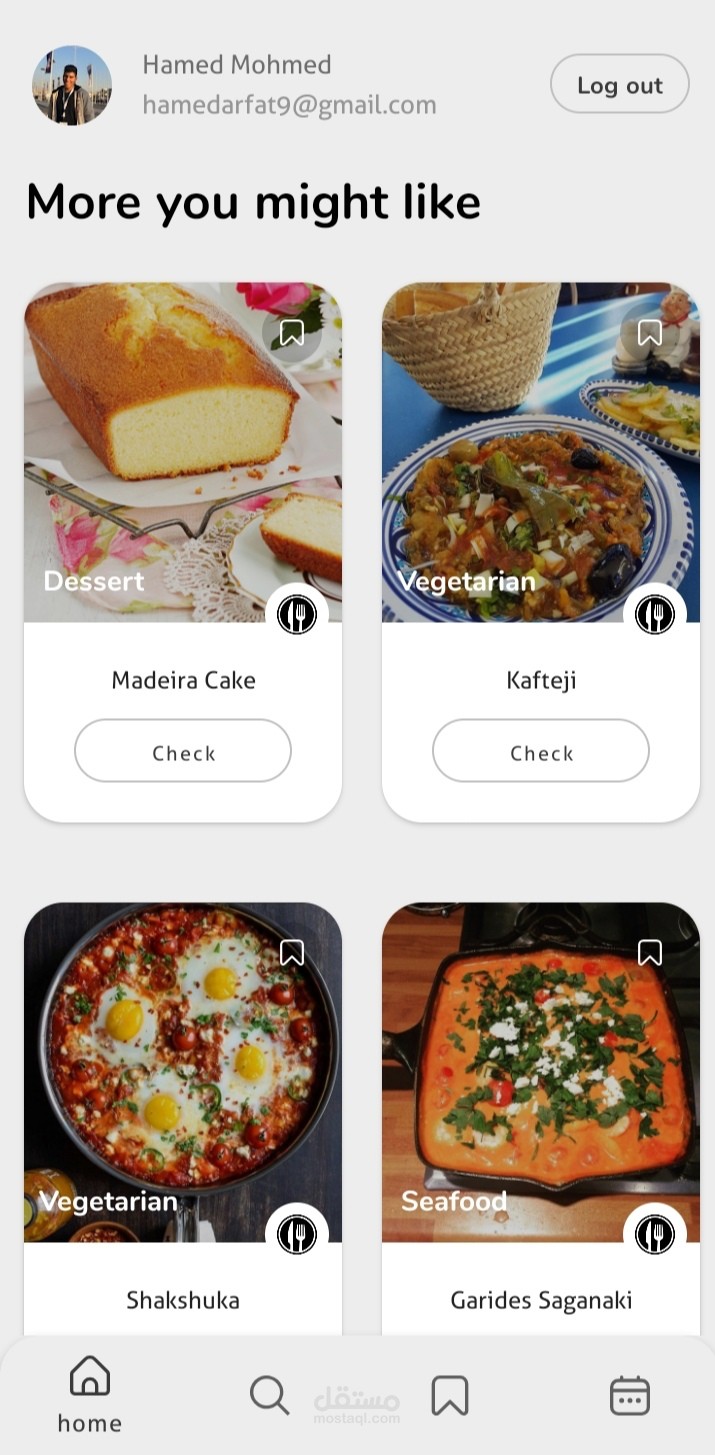Viewport: 715px width, 1455px height.
Task: Bookmark the Madeira Cake recipe
Action: 291,332
